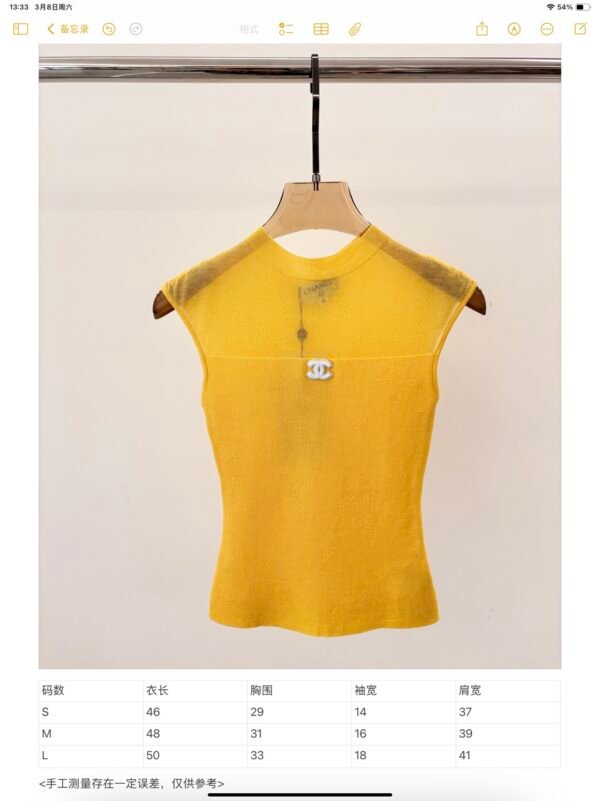Redo the last edit
This screenshot has width=600, height=801.
pos(136,29)
